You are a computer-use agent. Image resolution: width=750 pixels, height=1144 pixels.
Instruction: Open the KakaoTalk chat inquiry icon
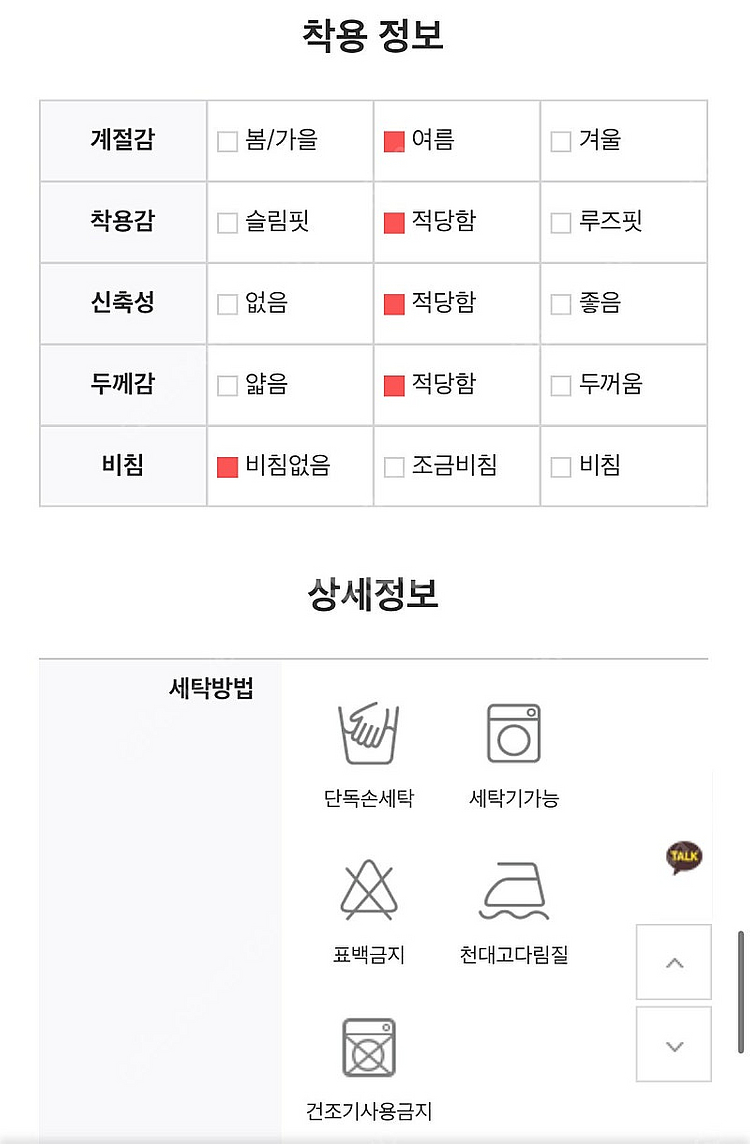point(684,857)
